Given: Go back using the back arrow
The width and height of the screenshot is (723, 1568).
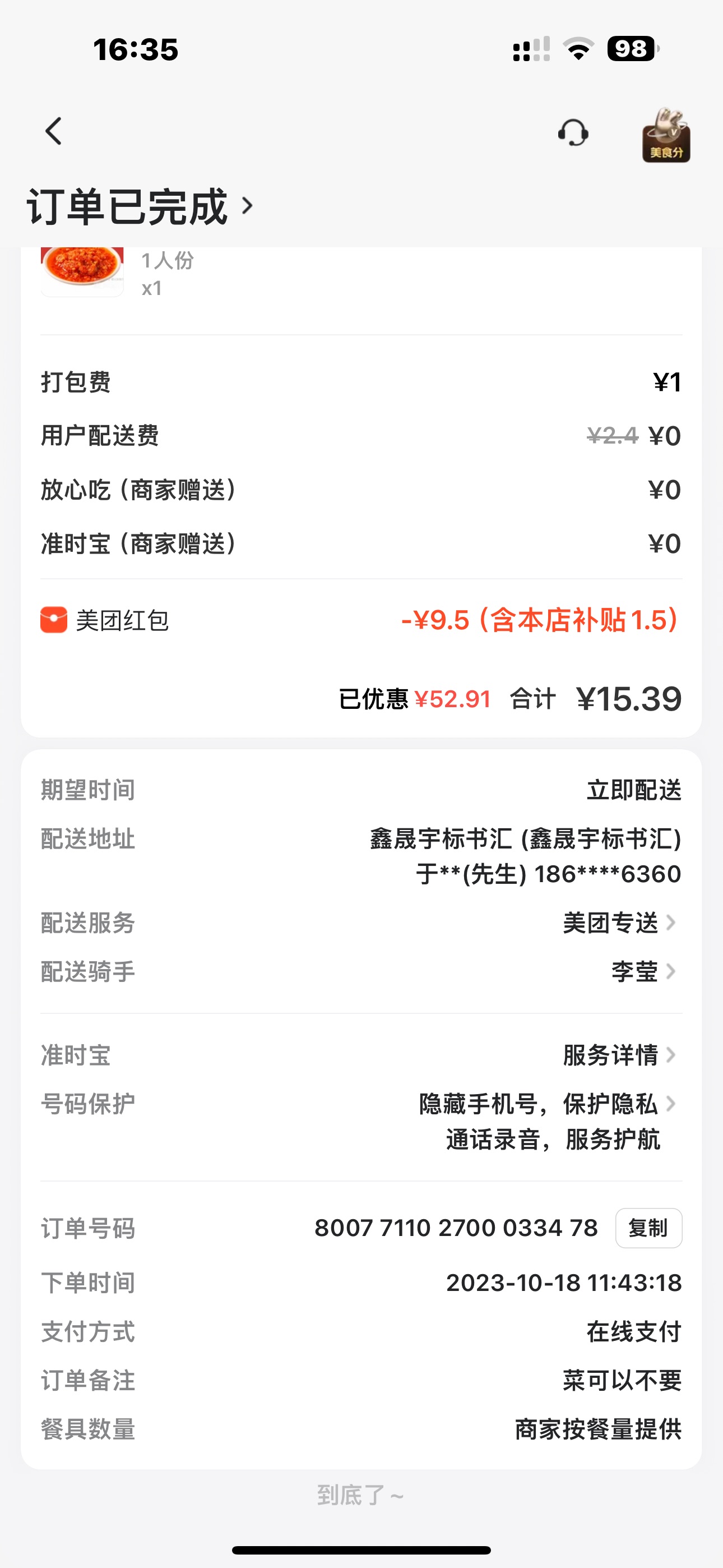Looking at the screenshot, I should [54, 131].
